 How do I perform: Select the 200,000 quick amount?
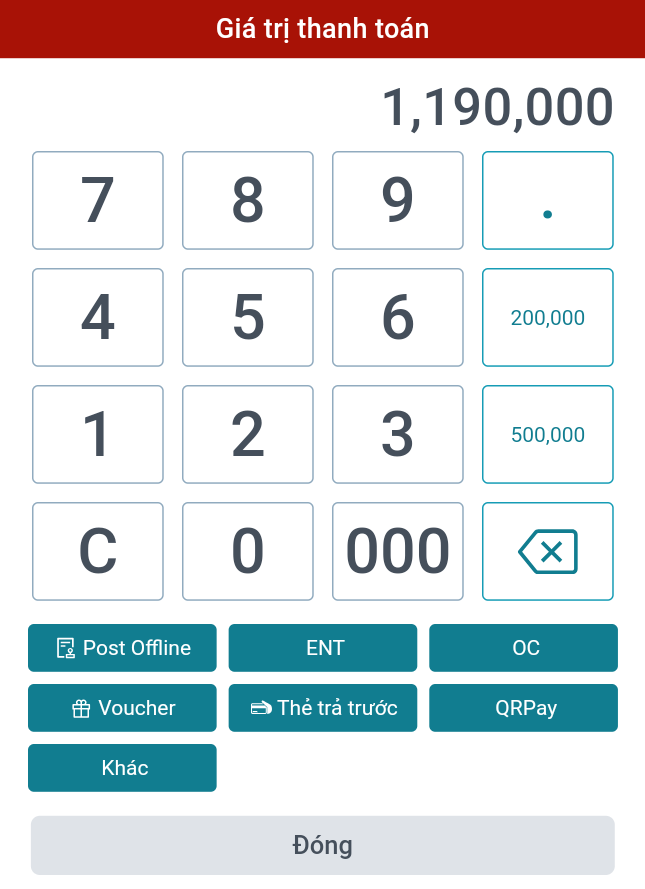coord(547,317)
